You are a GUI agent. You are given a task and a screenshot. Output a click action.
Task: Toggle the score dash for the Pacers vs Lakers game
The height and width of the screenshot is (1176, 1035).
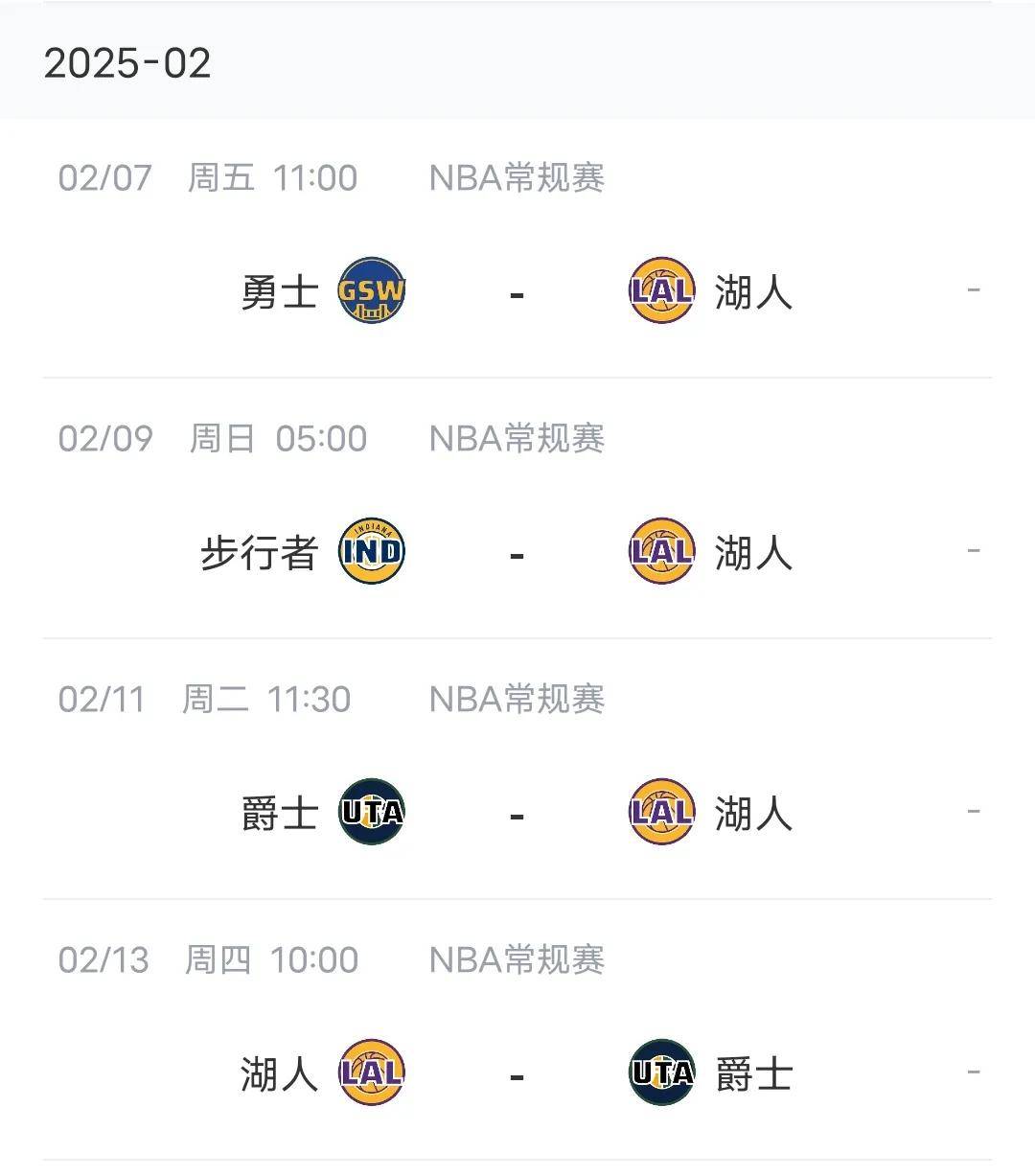(x=517, y=551)
